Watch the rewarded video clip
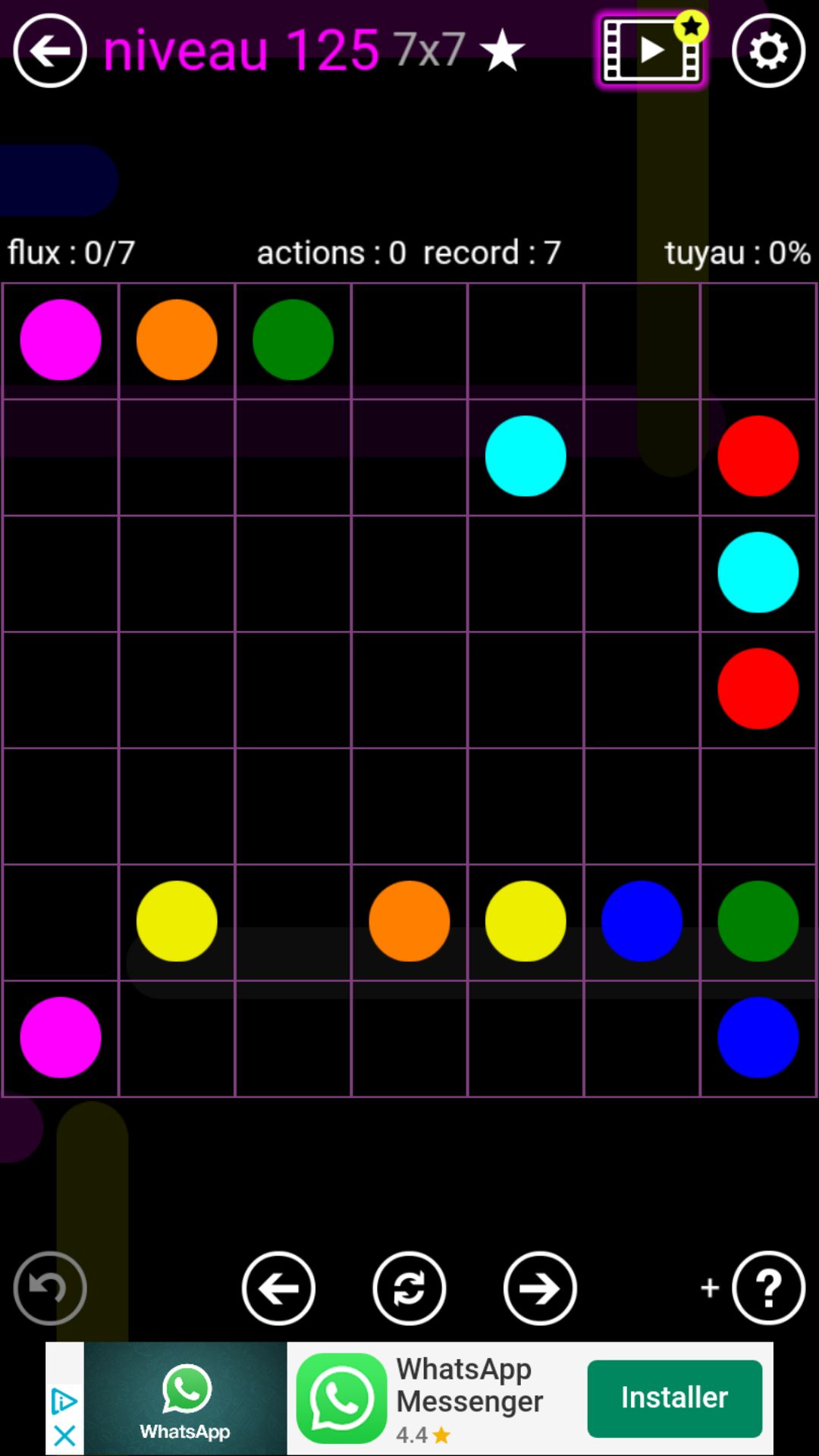 [651, 51]
